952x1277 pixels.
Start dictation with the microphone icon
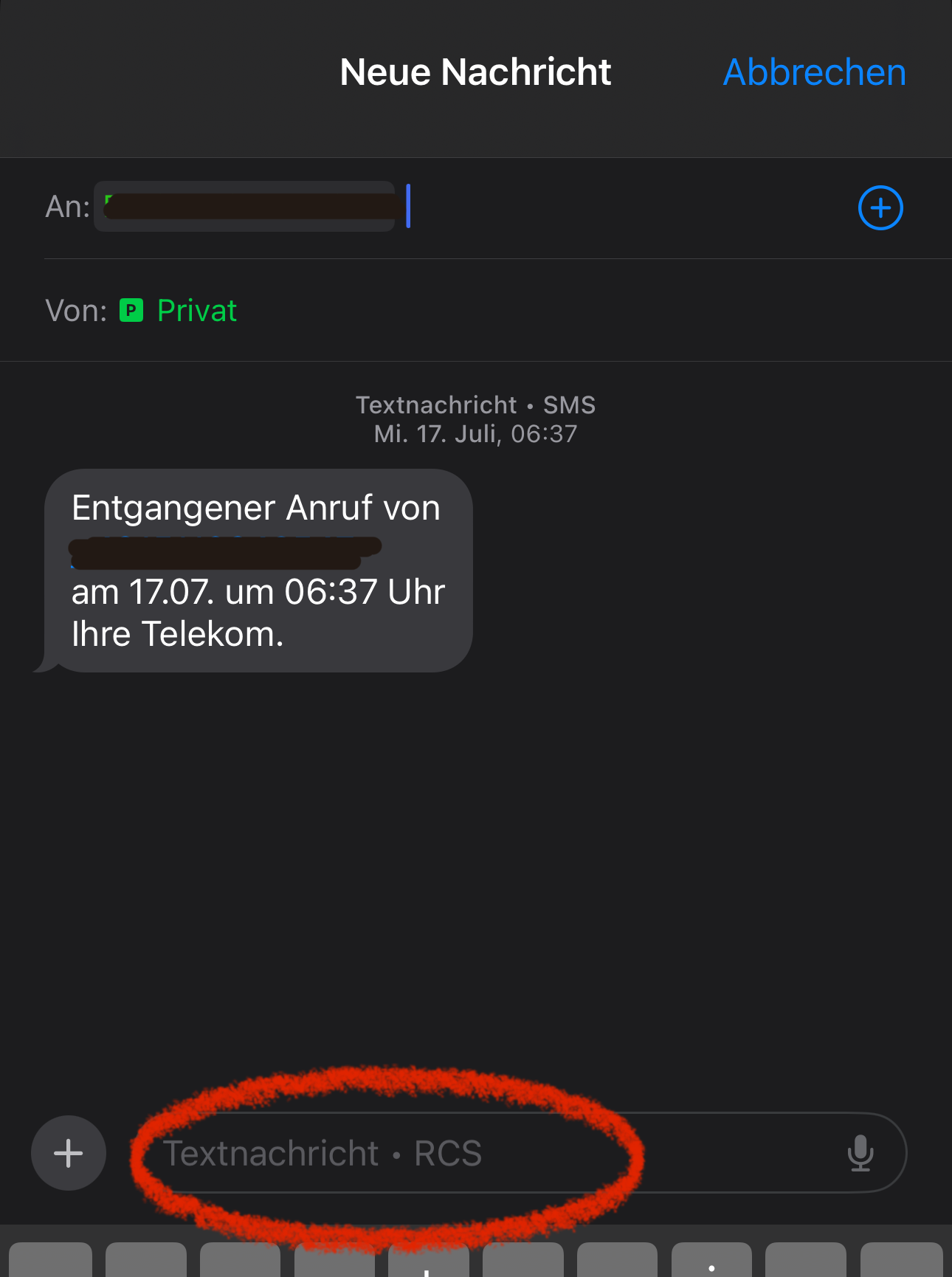pyautogui.click(x=860, y=1152)
